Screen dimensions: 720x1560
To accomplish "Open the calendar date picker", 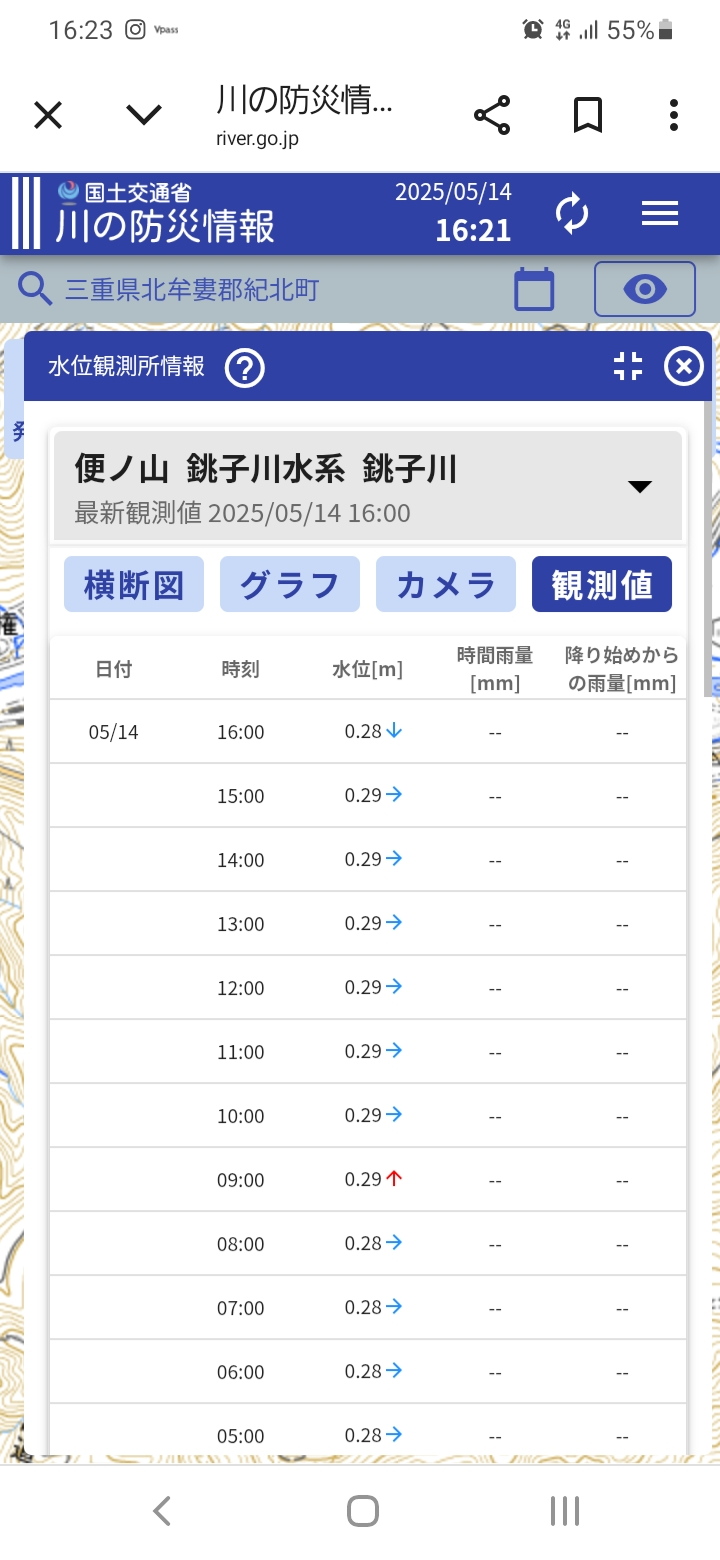I will click(534, 289).
